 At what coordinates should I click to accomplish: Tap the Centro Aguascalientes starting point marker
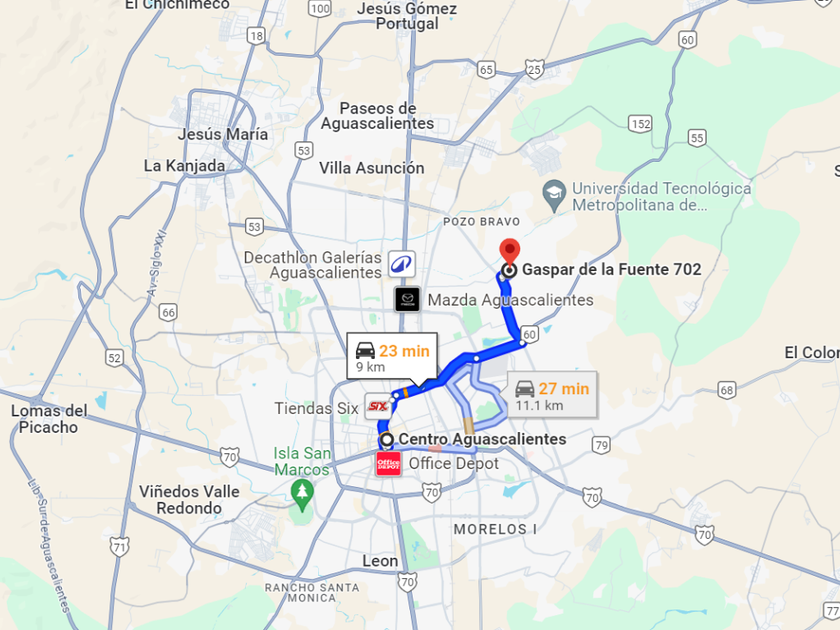point(387,440)
